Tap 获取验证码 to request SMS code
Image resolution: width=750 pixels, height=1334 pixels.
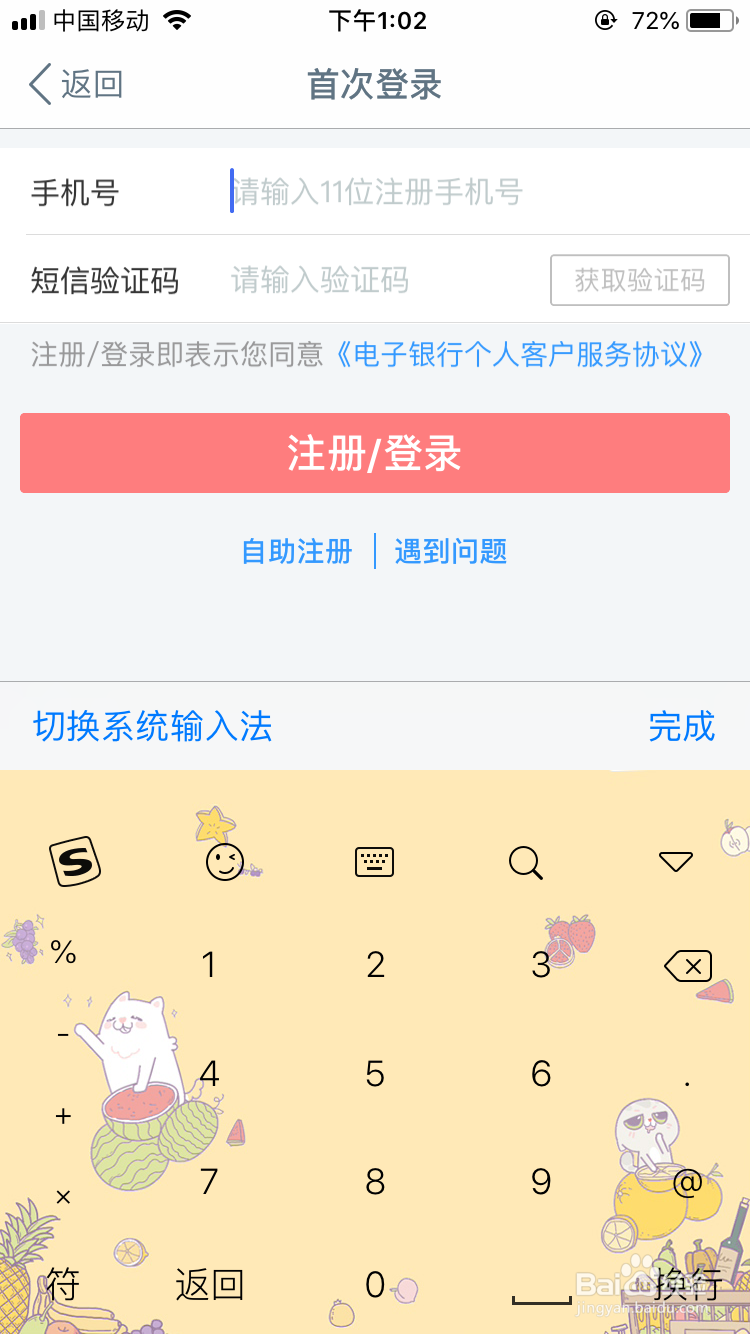pos(639,280)
